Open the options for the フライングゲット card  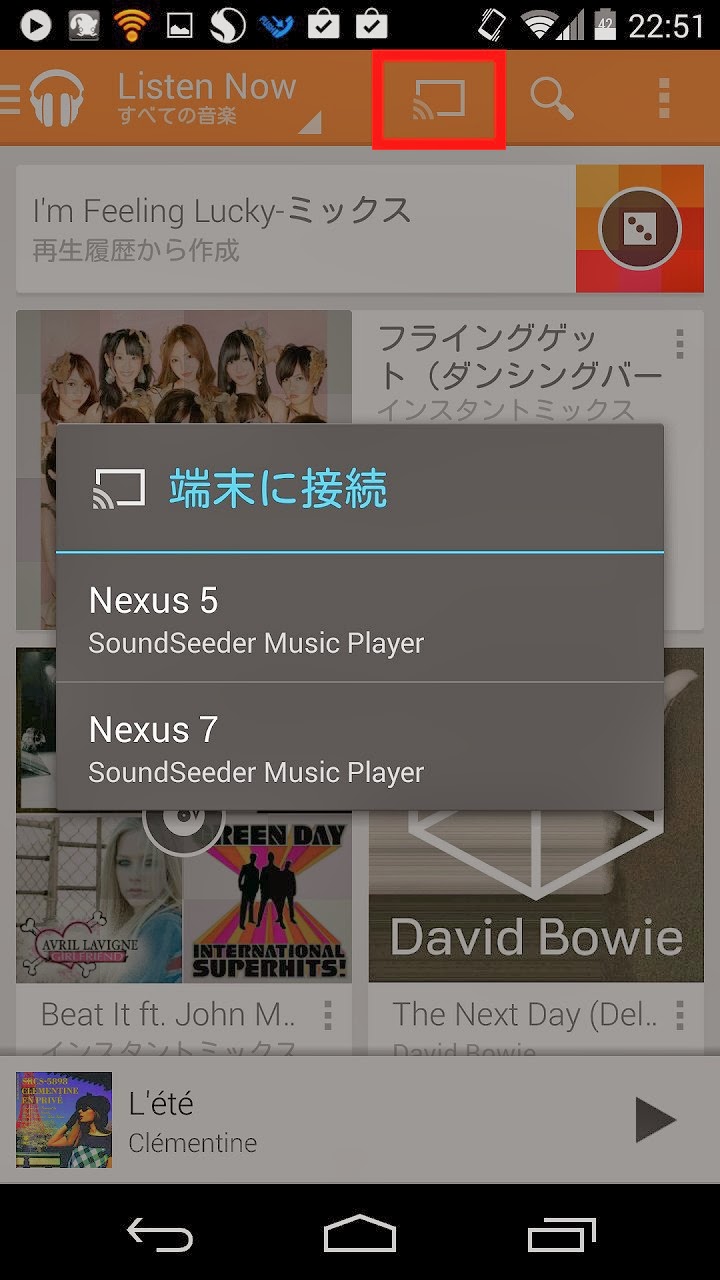coord(680,344)
